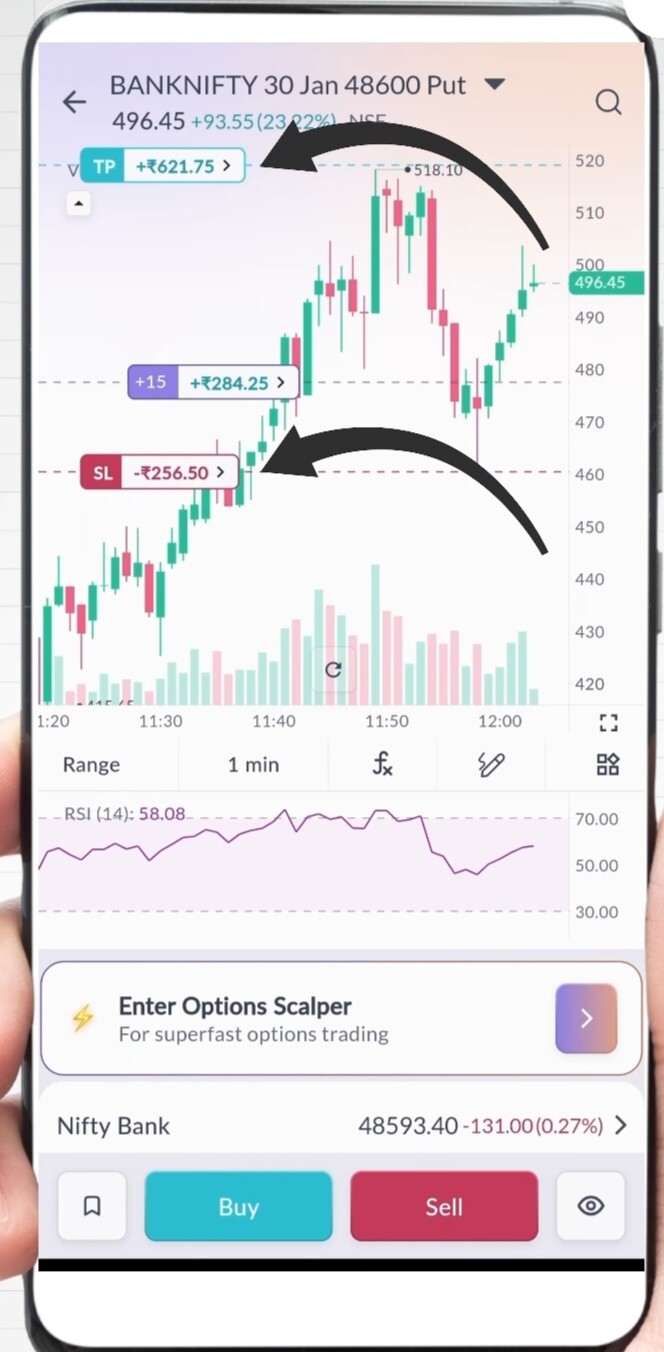Open the TP +₹621.75 target label
The image size is (664, 1352).
point(162,166)
